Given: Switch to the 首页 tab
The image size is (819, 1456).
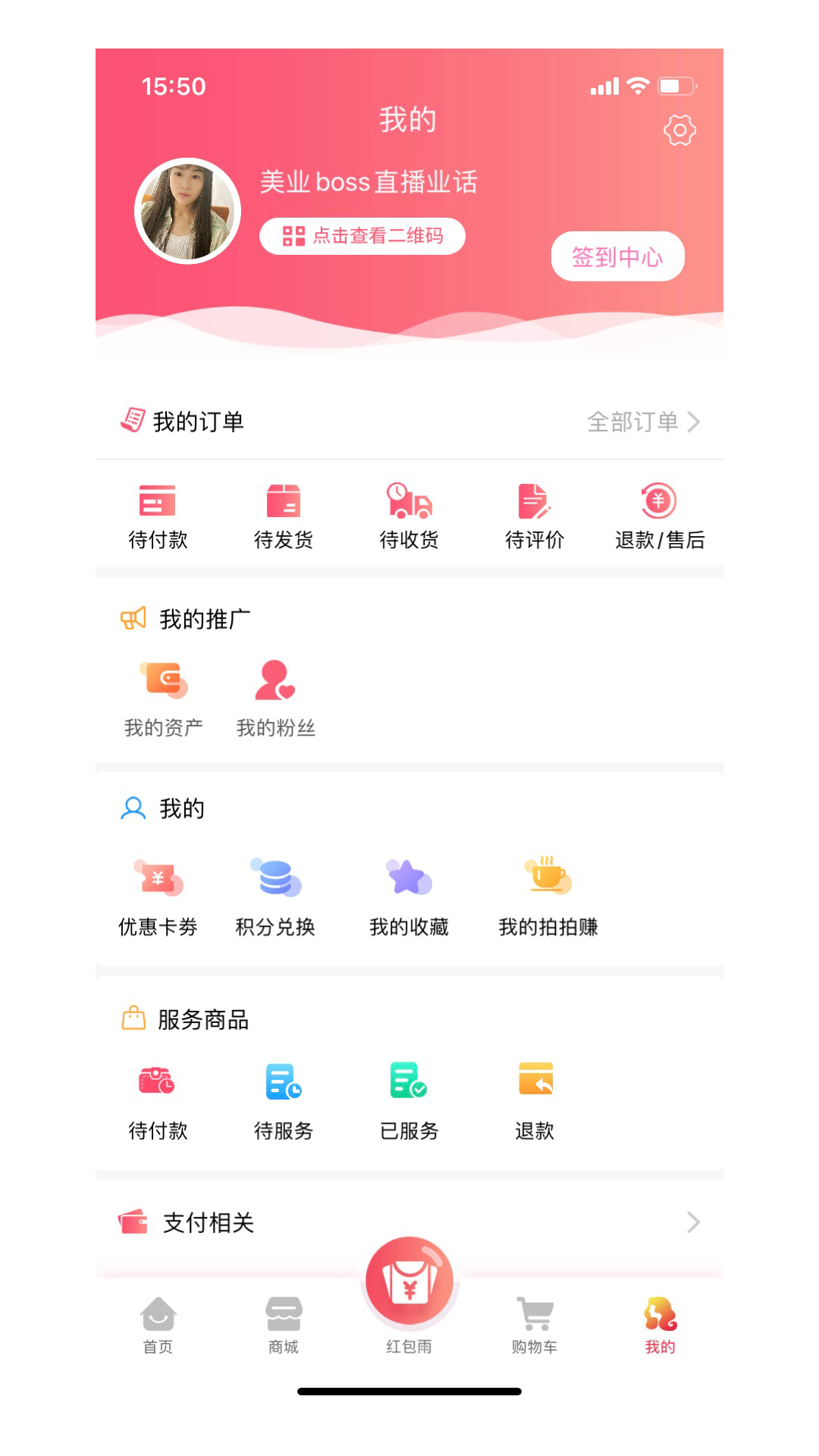Looking at the screenshot, I should [x=158, y=1324].
